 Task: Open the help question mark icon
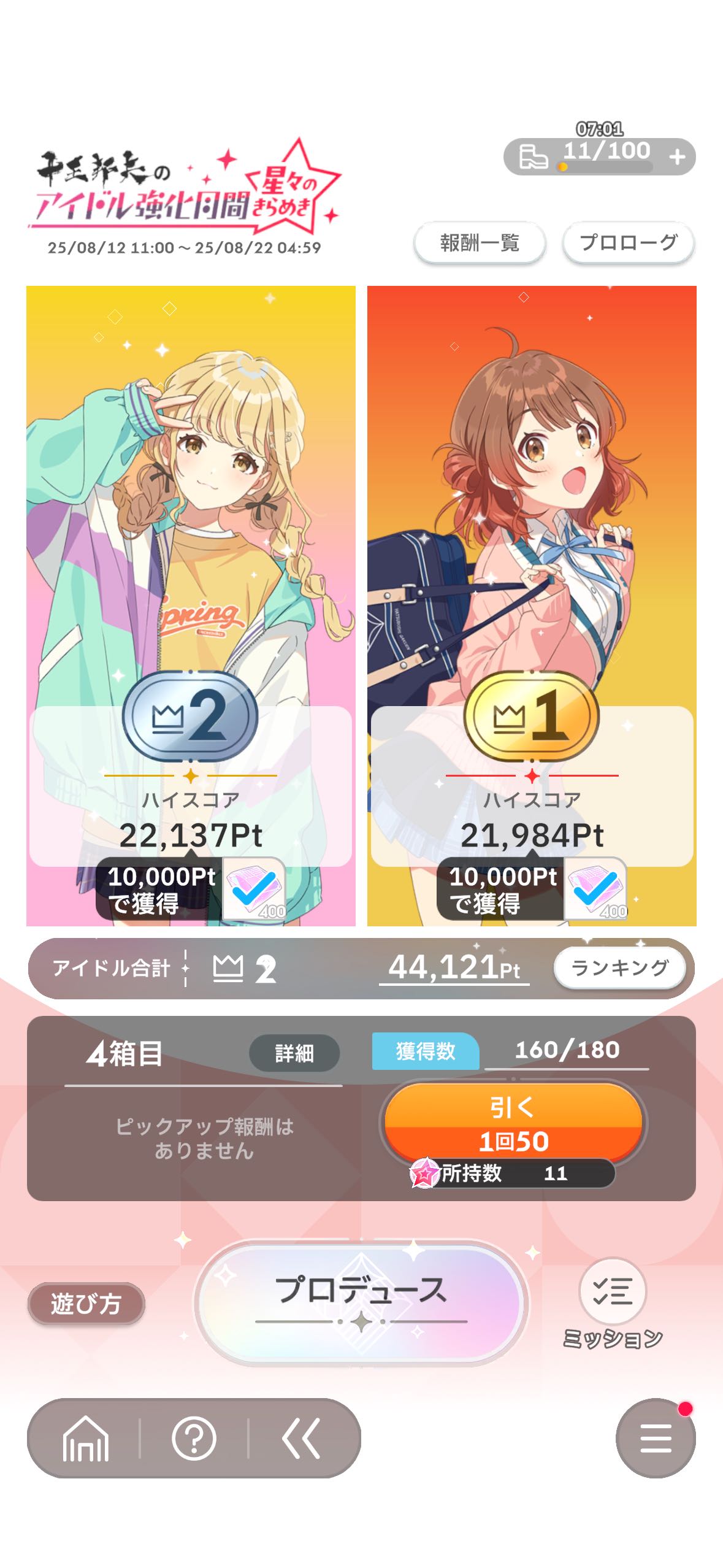(x=194, y=1439)
